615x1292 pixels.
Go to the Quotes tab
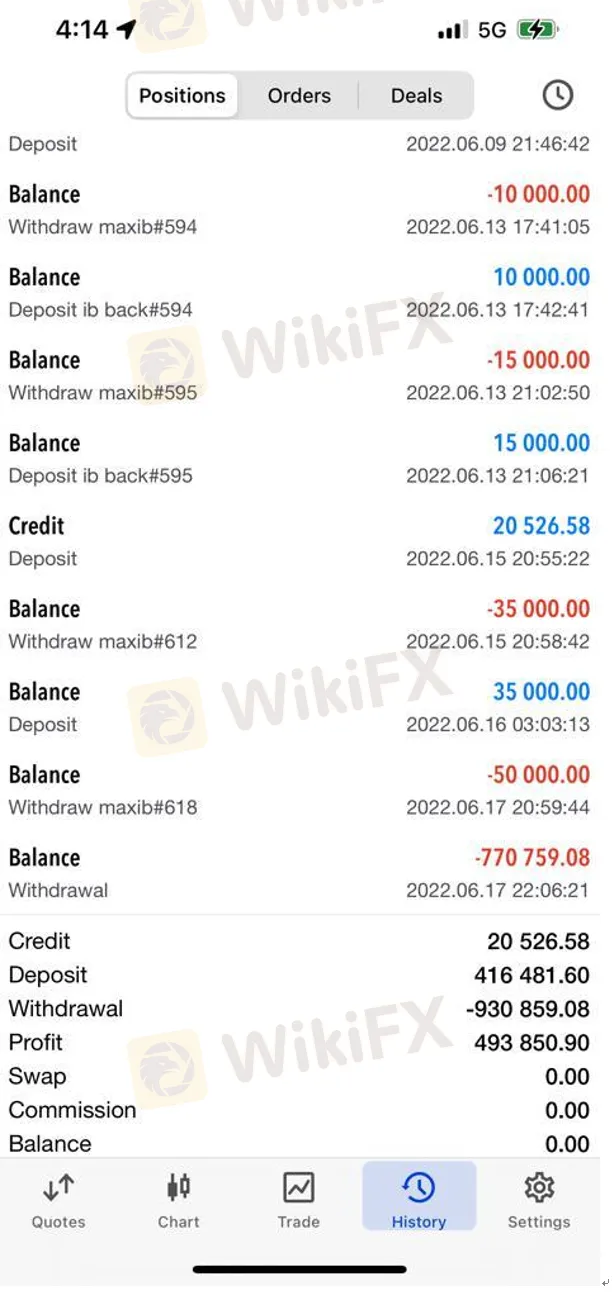pyautogui.click(x=59, y=1199)
